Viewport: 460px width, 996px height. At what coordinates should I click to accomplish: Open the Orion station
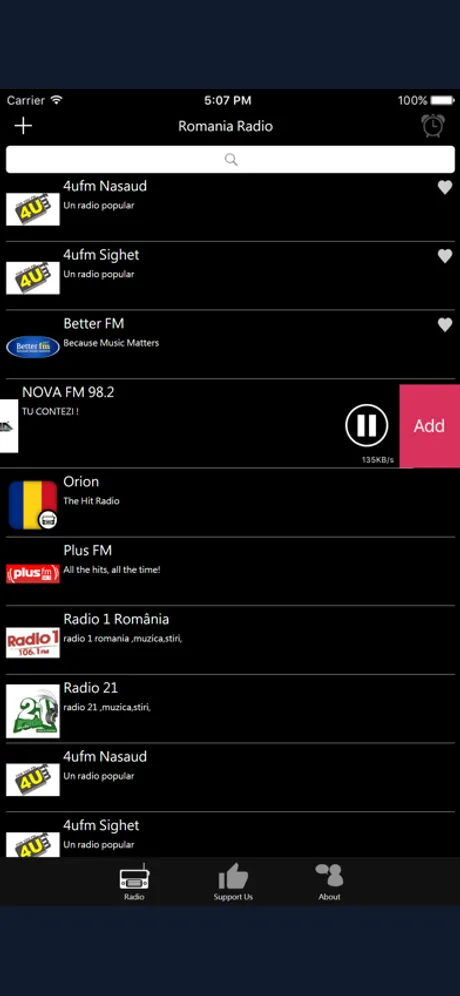(230, 503)
